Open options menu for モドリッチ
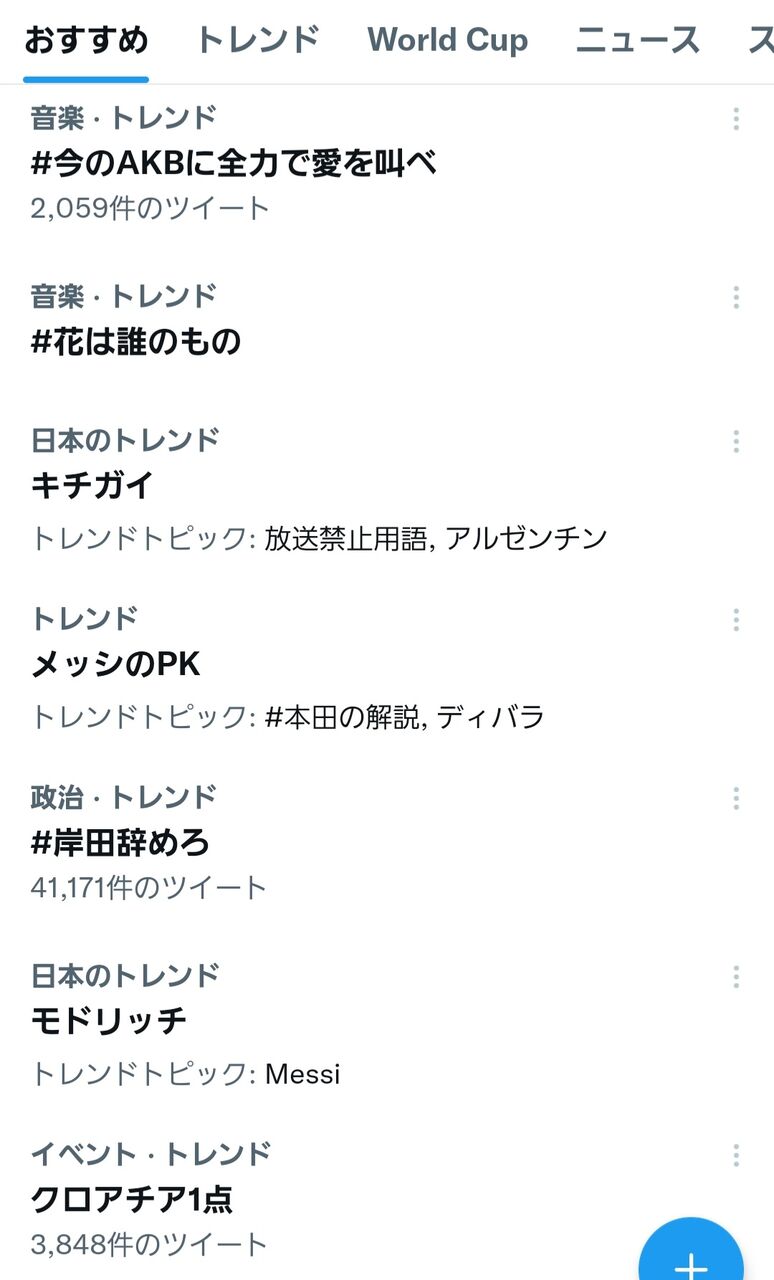The height and width of the screenshot is (1280, 774). coord(736,977)
